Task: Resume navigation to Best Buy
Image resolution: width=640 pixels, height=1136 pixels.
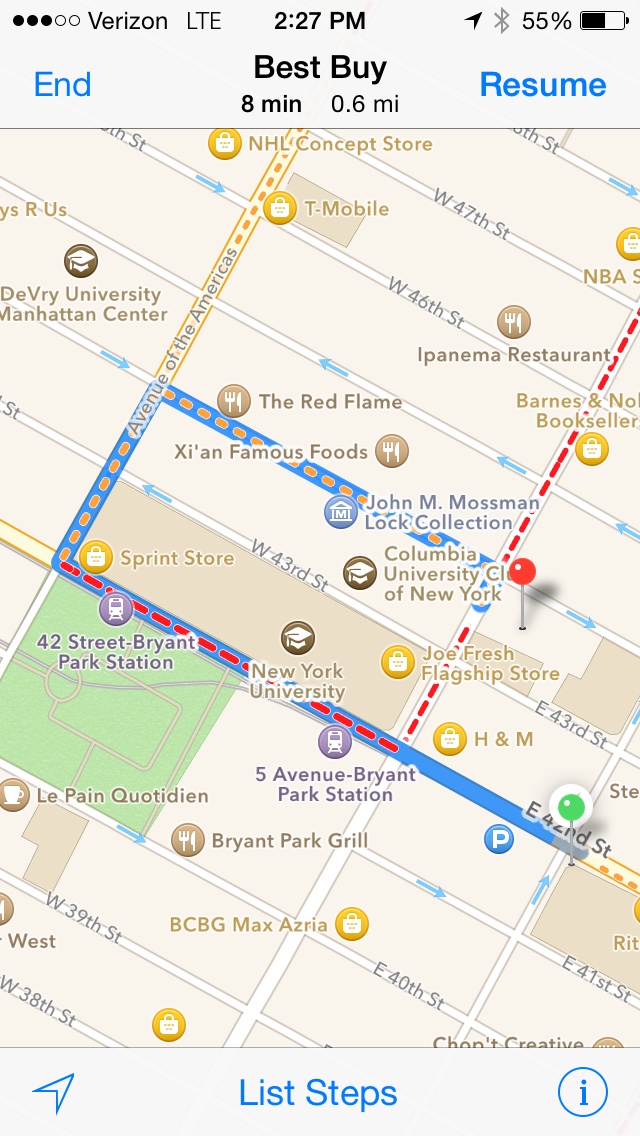Action: (543, 85)
